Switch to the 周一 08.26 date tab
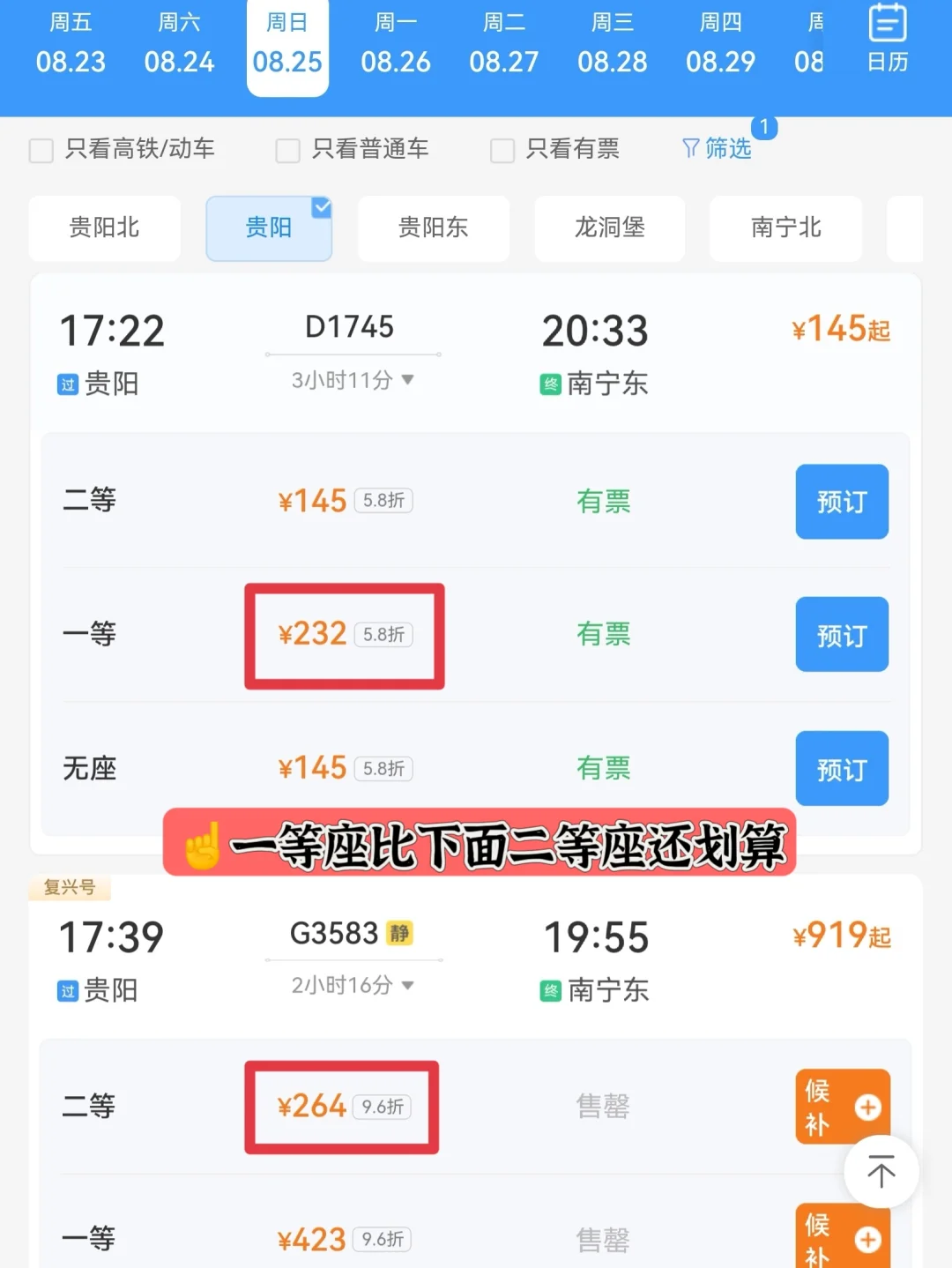The width and height of the screenshot is (952, 1268). (396, 44)
